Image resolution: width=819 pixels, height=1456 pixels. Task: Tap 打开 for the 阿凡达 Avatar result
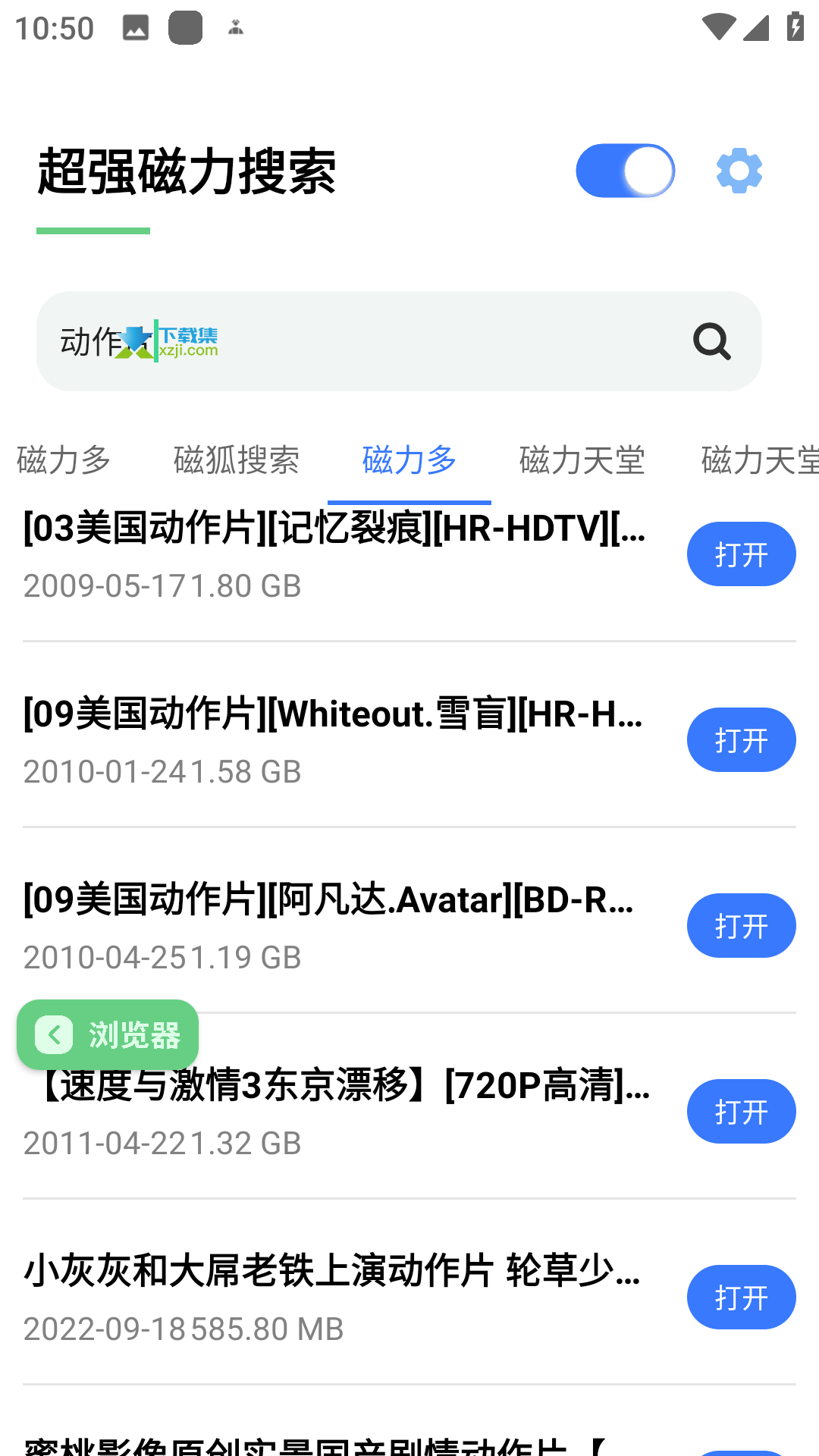click(x=741, y=925)
